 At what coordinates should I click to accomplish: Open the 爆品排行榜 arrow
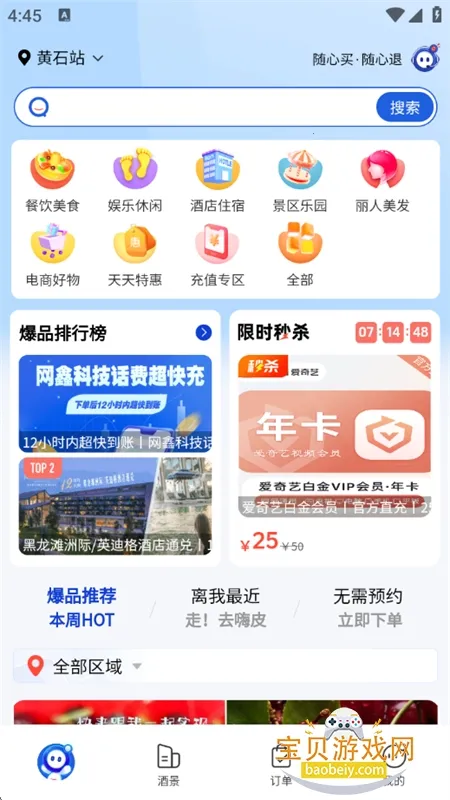(204, 333)
